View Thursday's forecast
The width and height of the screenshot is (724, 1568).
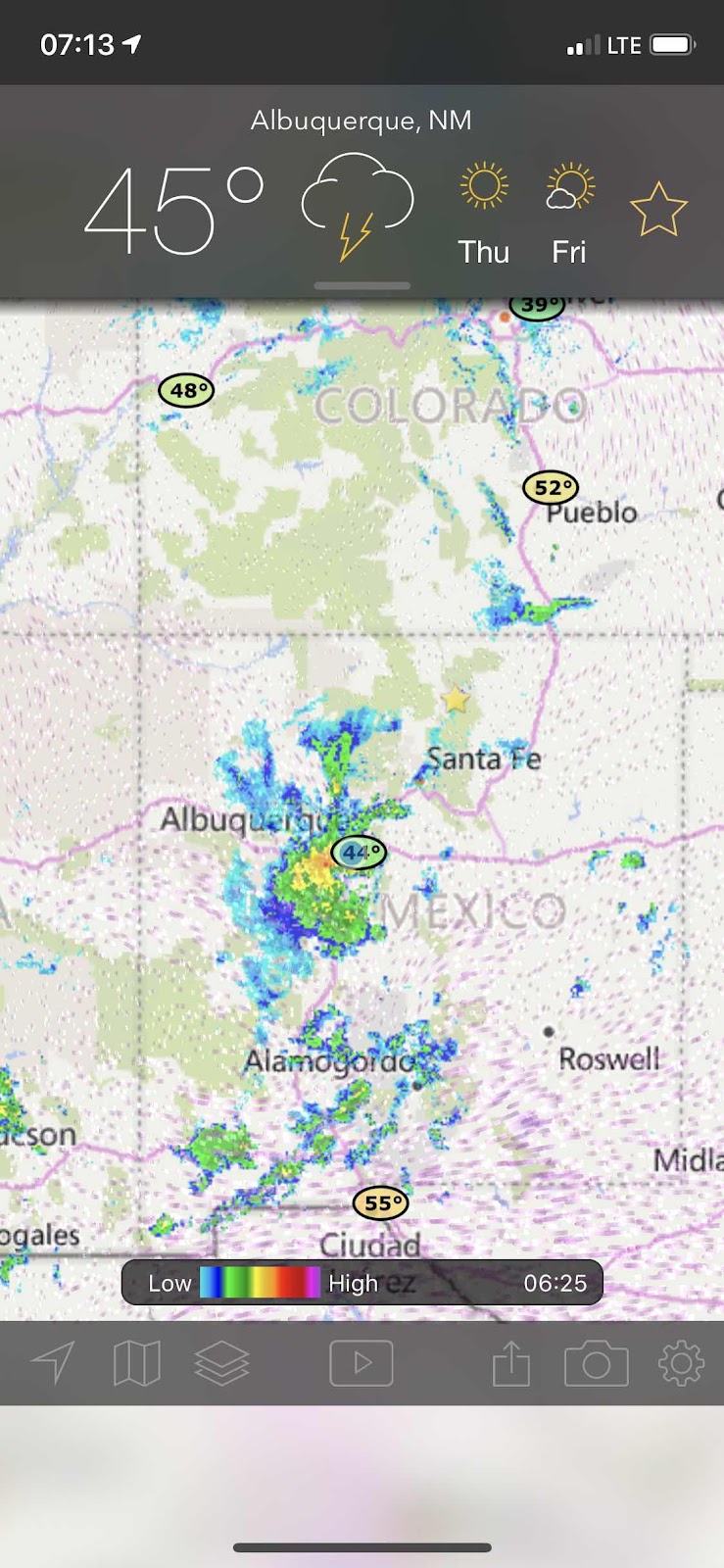tap(484, 211)
